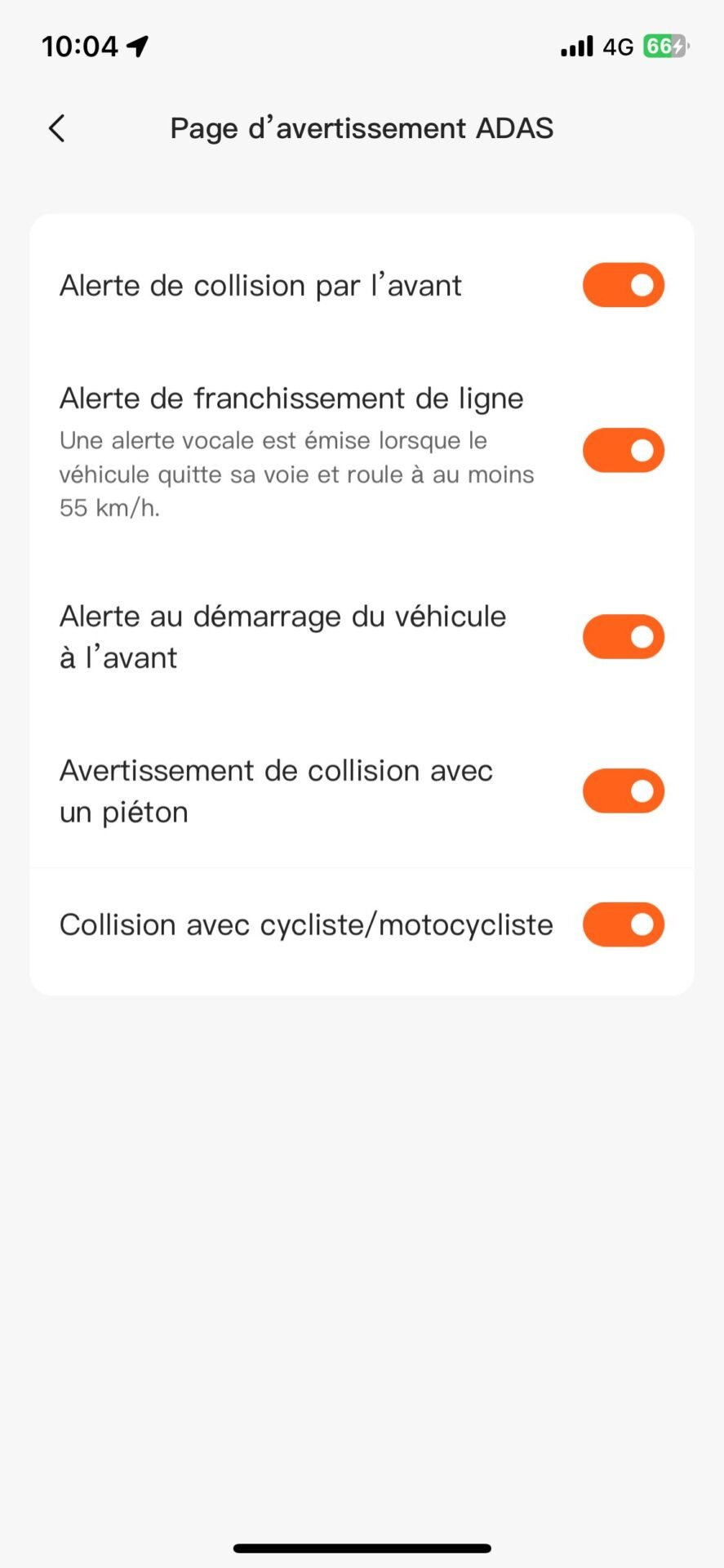
Task: Go back from the ADAS warning page
Action: click(56, 128)
